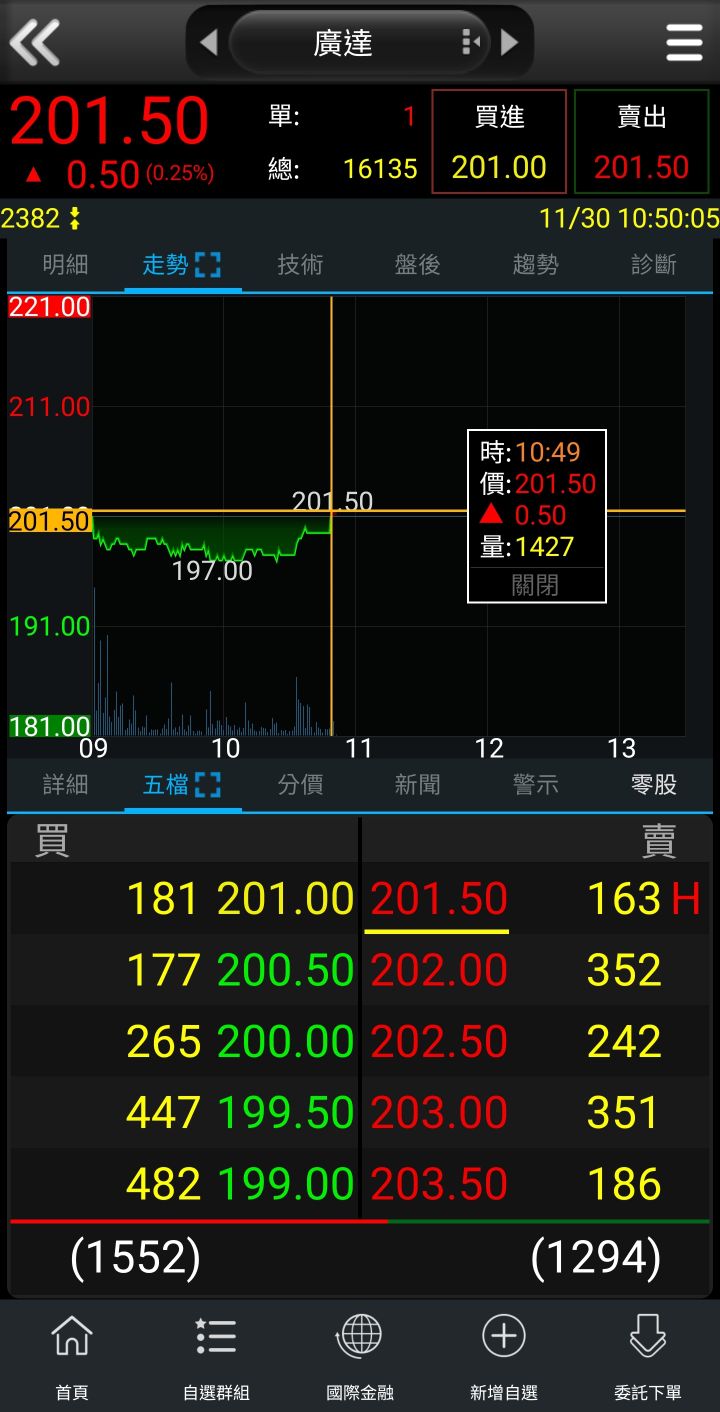Screen dimensions: 720x1412
Task: Open the 新聞 tab
Action: pos(417,785)
